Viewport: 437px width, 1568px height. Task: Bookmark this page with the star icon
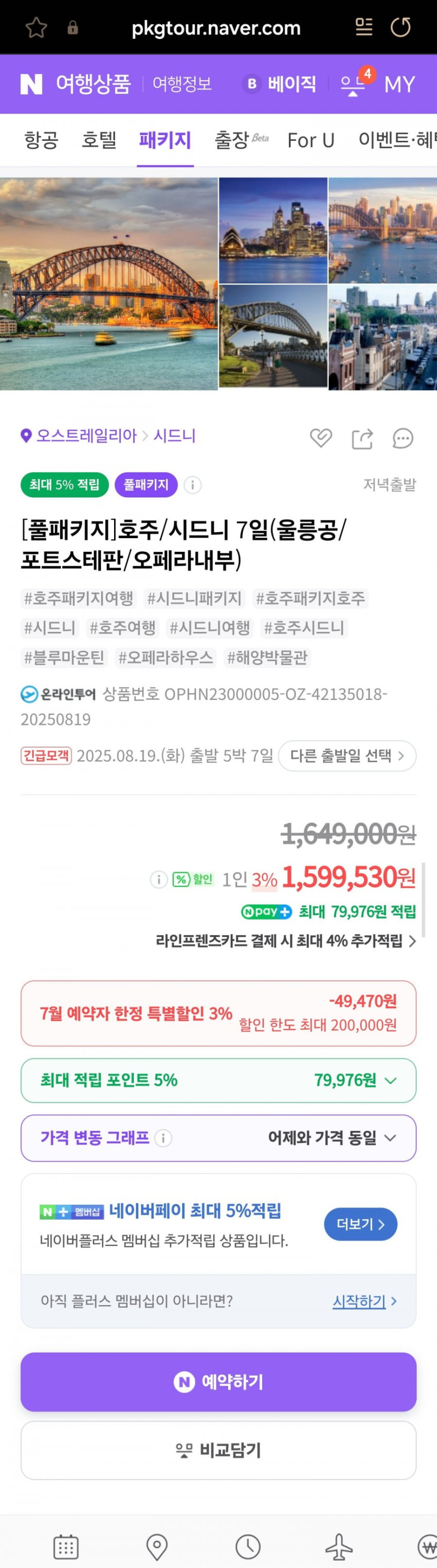pyautogui.click(x=37, y=27)
